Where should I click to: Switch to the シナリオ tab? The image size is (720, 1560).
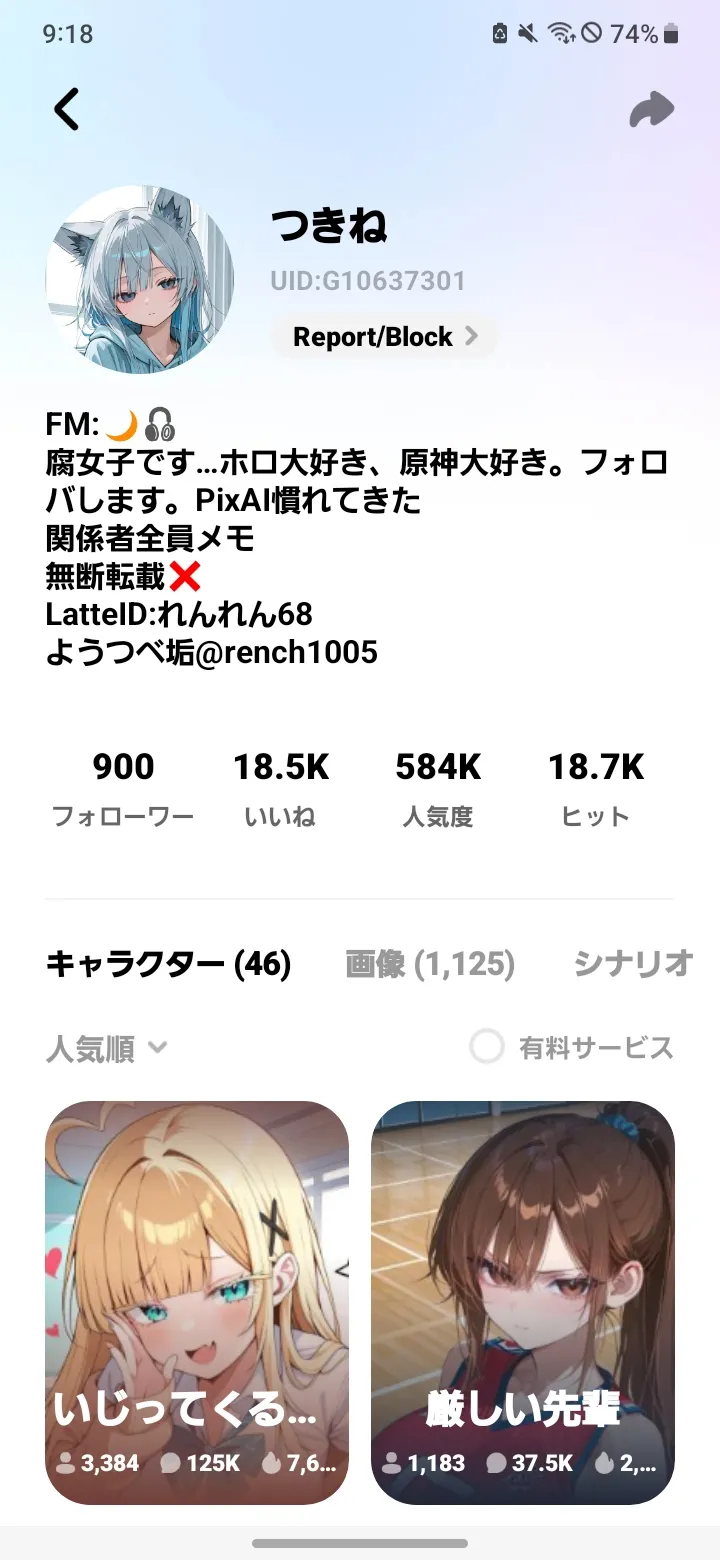pos(633,964)
